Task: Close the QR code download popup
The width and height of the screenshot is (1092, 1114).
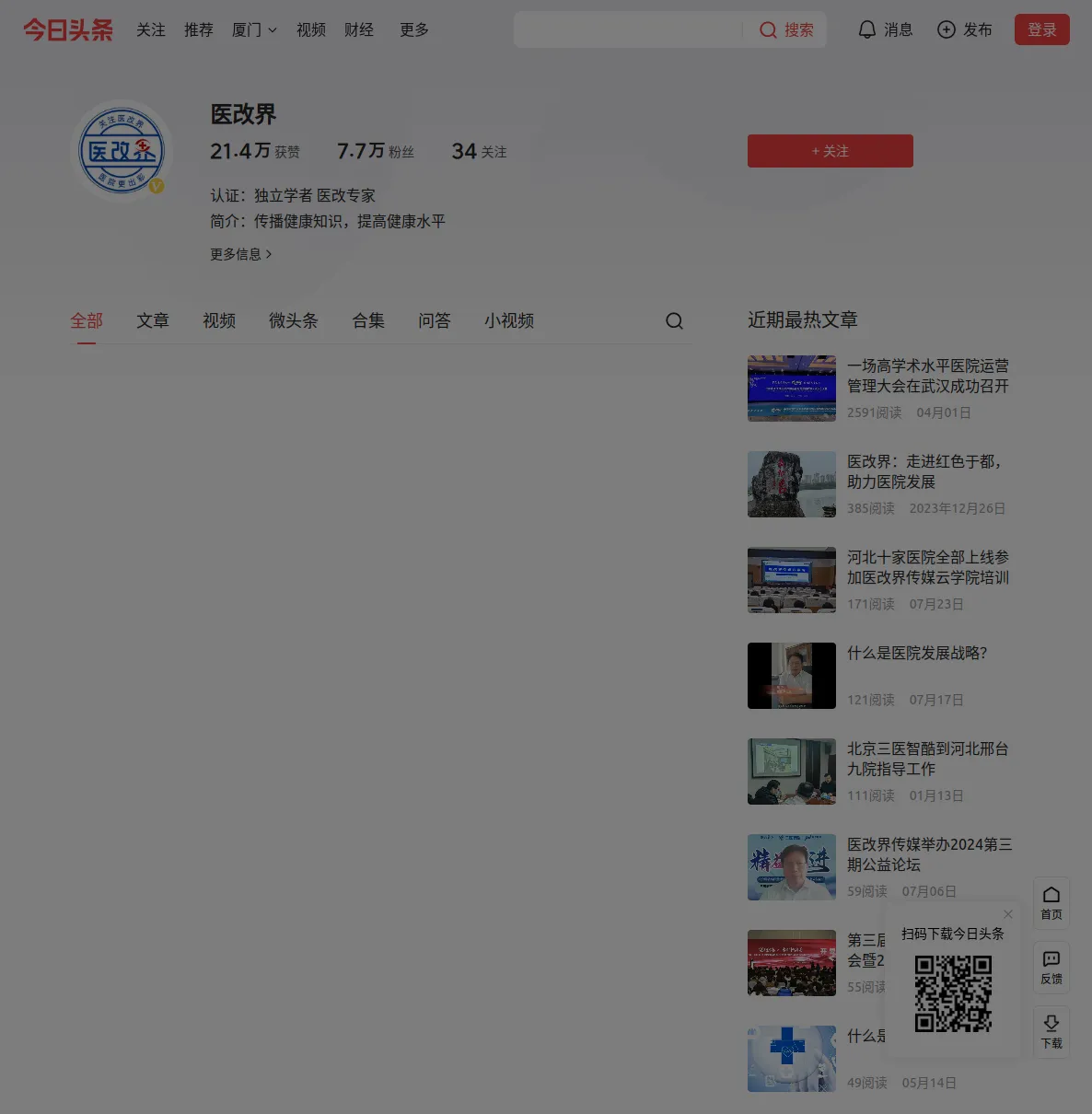Action: click(1008, 914)
